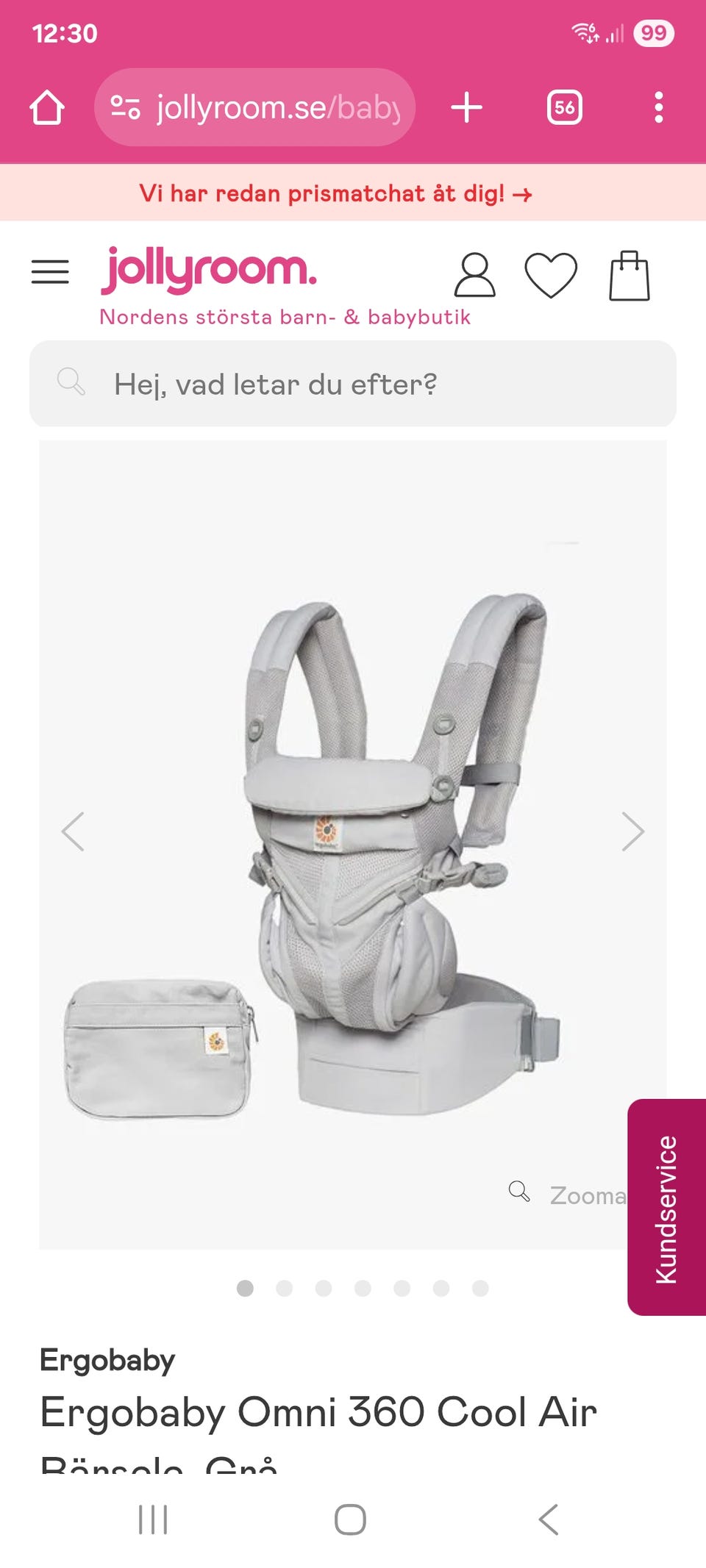Viewport: 706px width, 1568px height.
Task: Go back with the system back button
Action: [x=549, y=1519]
